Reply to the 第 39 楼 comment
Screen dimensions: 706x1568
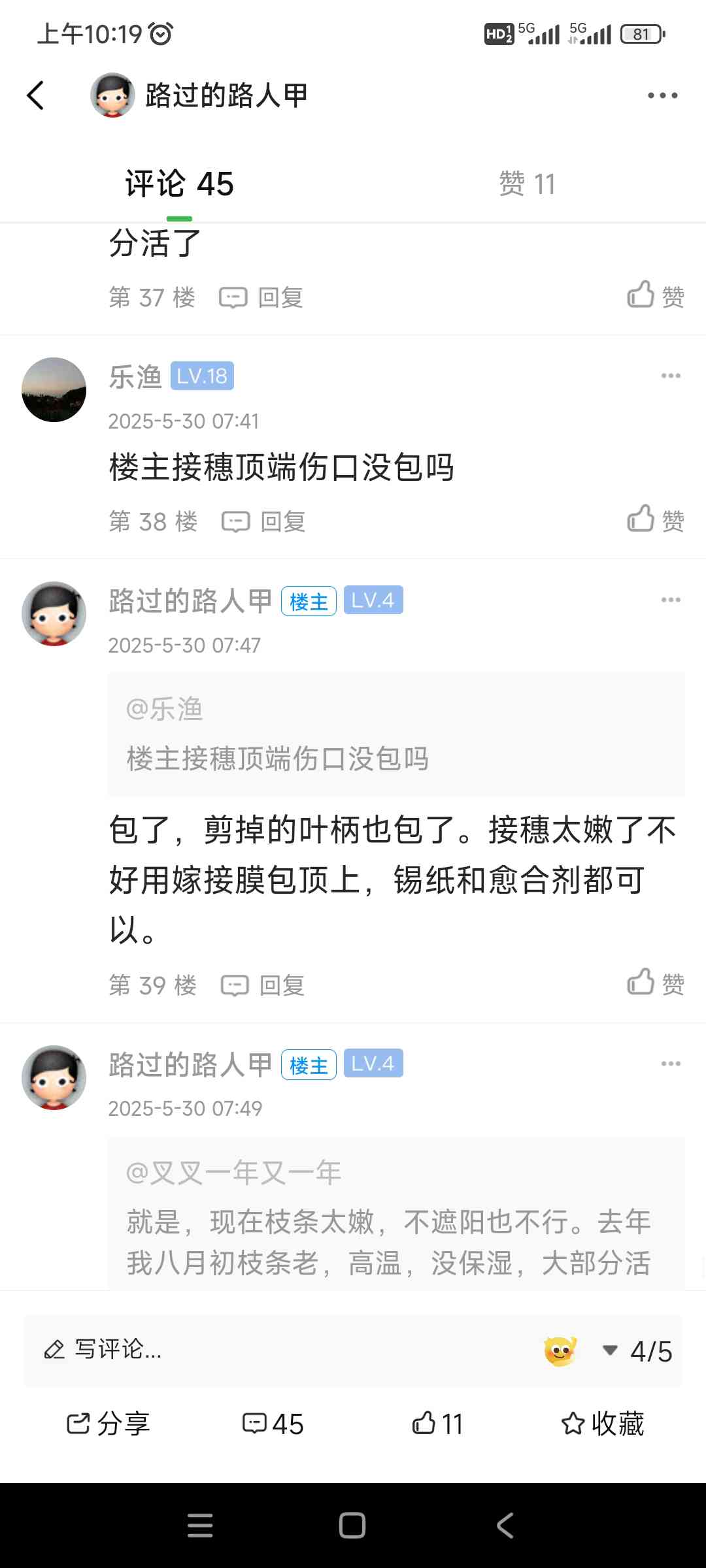click(263, 985)
